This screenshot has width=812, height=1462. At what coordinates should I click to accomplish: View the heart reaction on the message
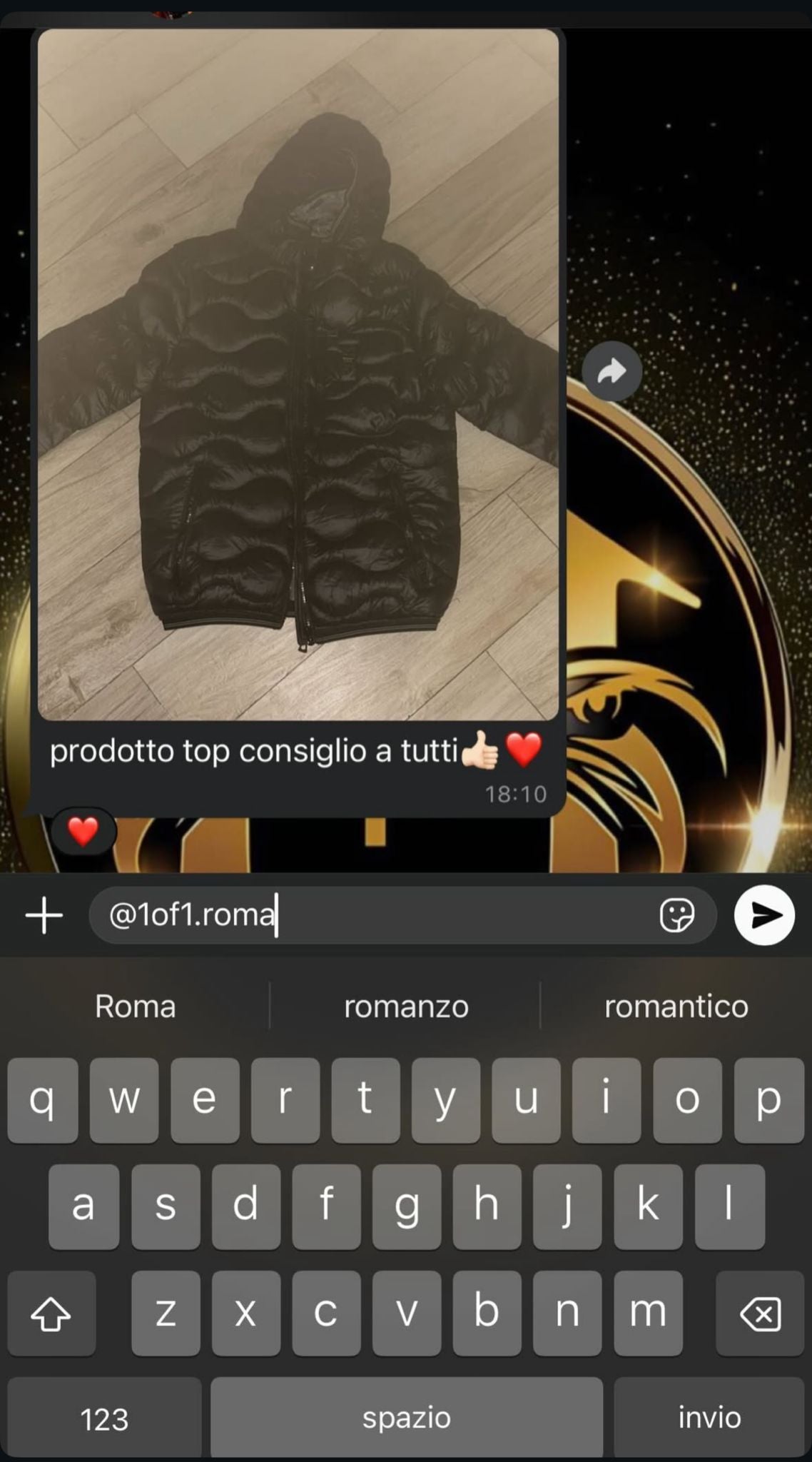(x=83, y=832)
